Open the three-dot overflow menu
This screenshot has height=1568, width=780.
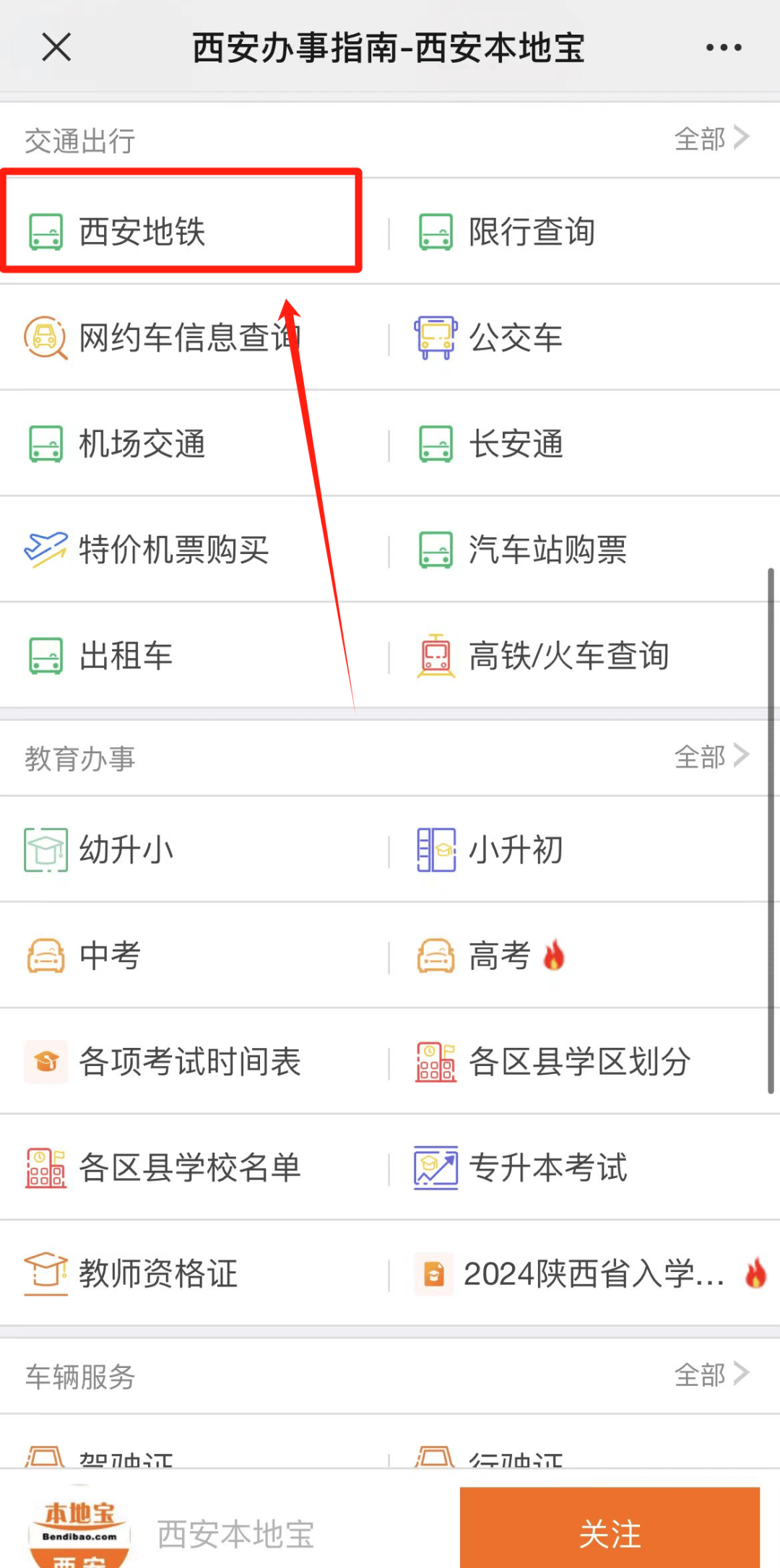[x=724, y=48]
